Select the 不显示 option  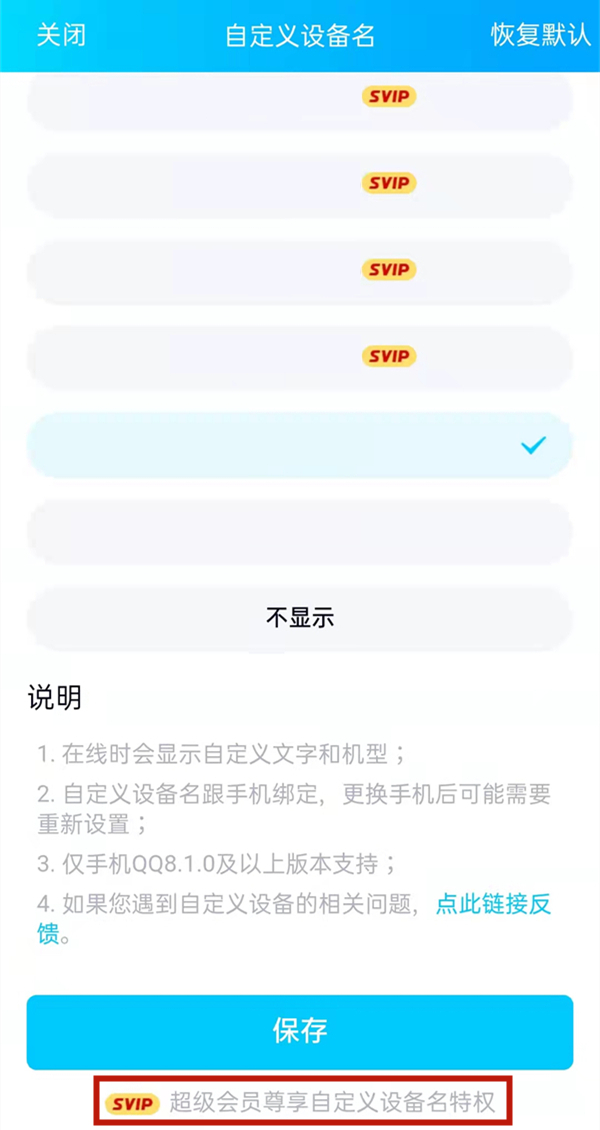coord(300,618)
